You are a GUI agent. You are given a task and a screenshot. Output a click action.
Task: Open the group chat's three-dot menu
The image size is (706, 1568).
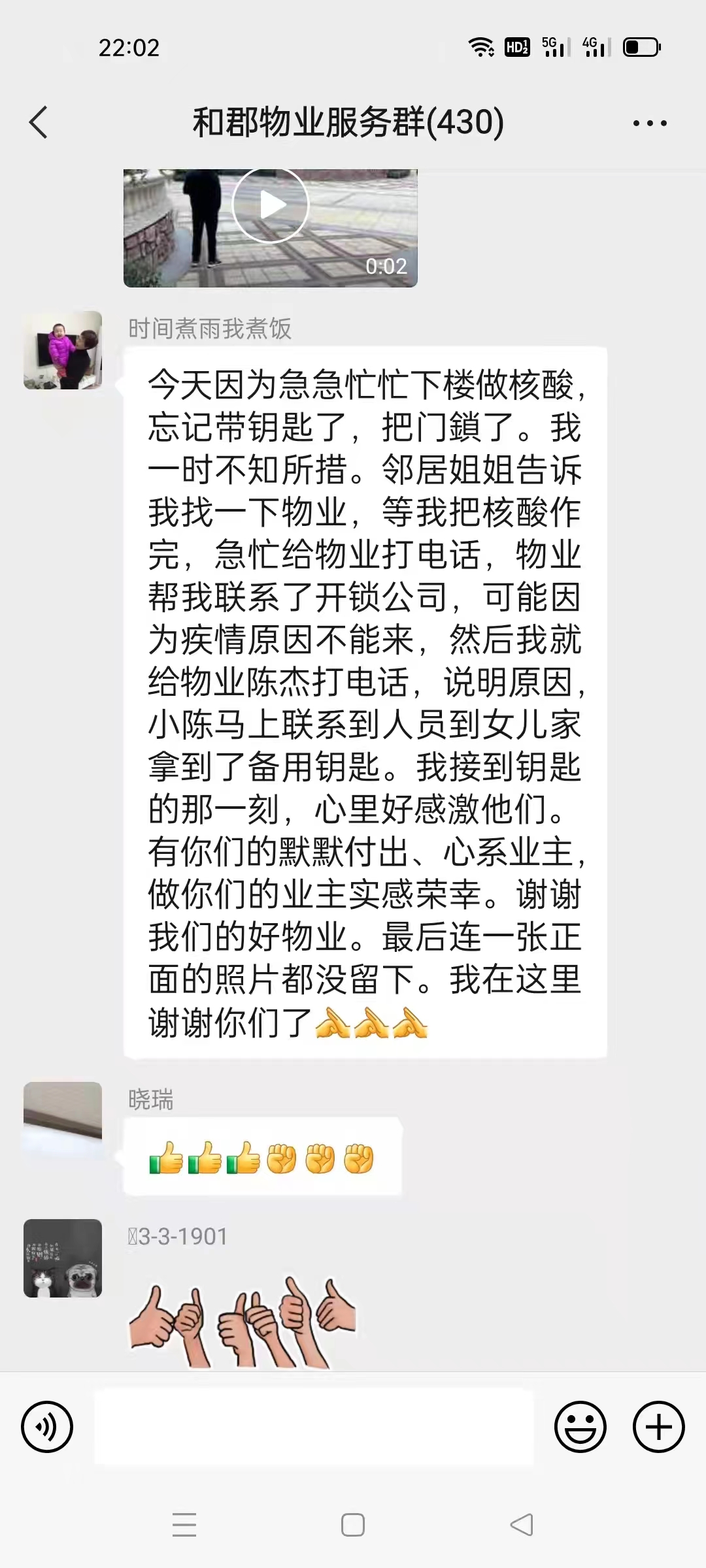point(650,123)
